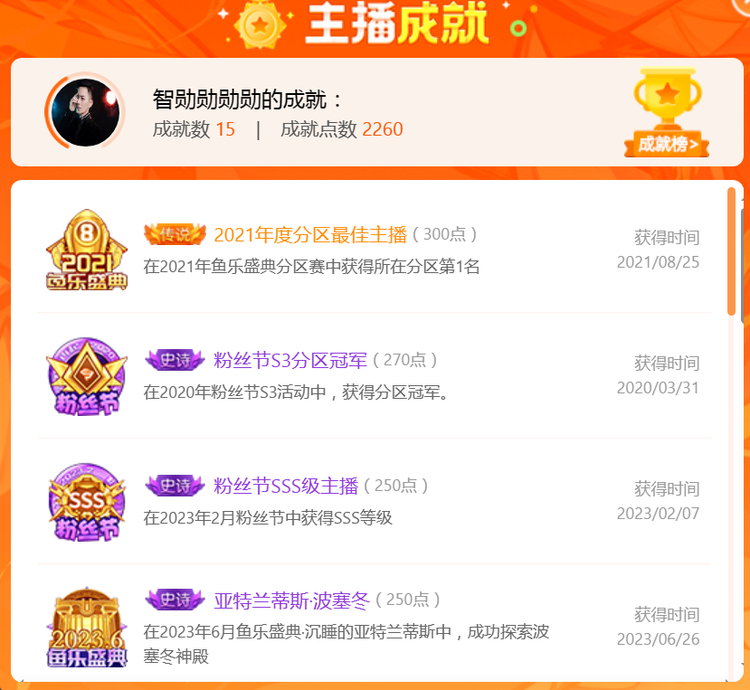Open the 粉丝节S3分区冠军 achievement
The width and height of the screenshot is (750, 690).
click(290, 360)
